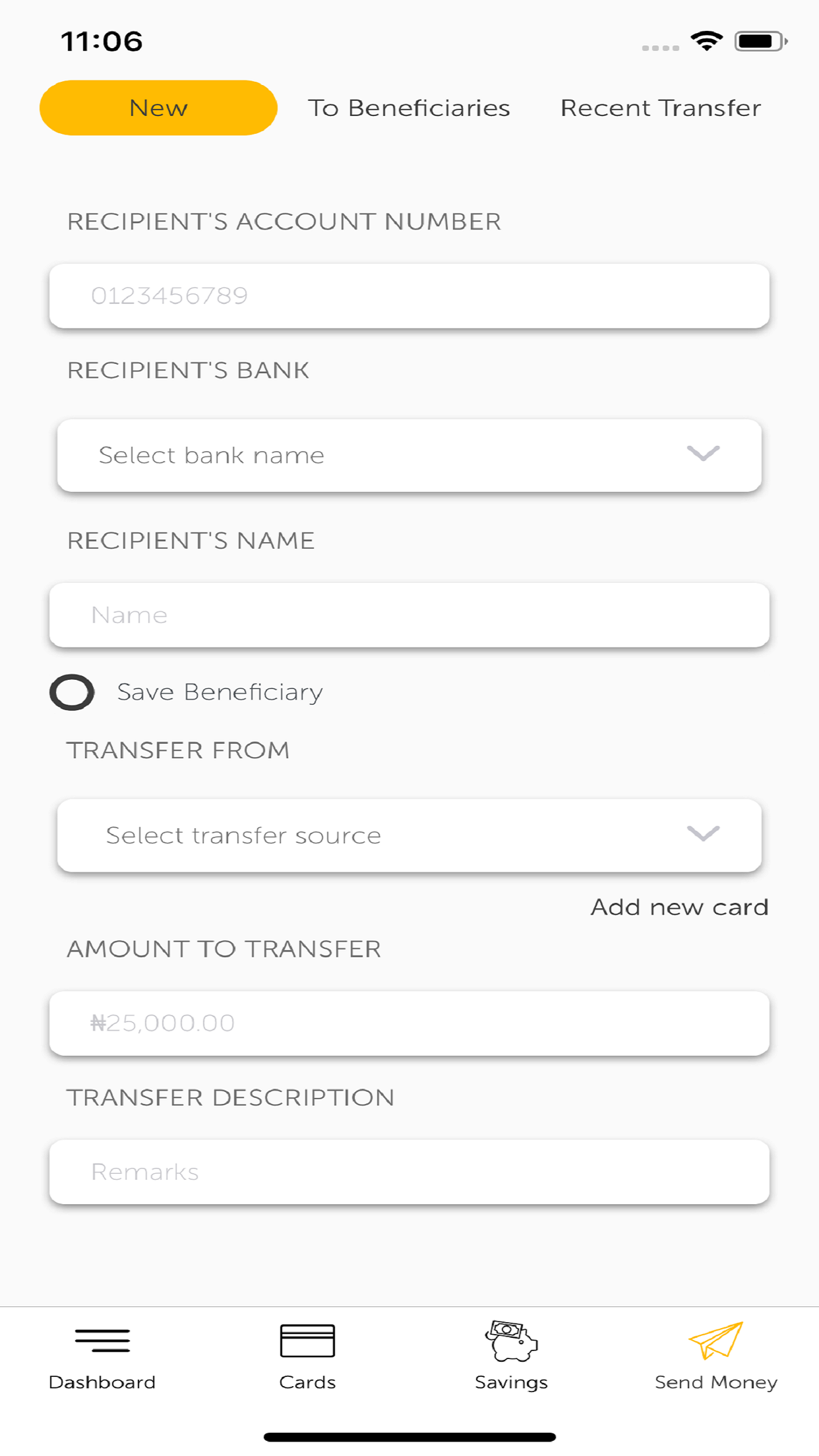Viewport: 819px width, 1456px height.
Task: Click the recipient's account number field
Action: click(x=409, y=295)
